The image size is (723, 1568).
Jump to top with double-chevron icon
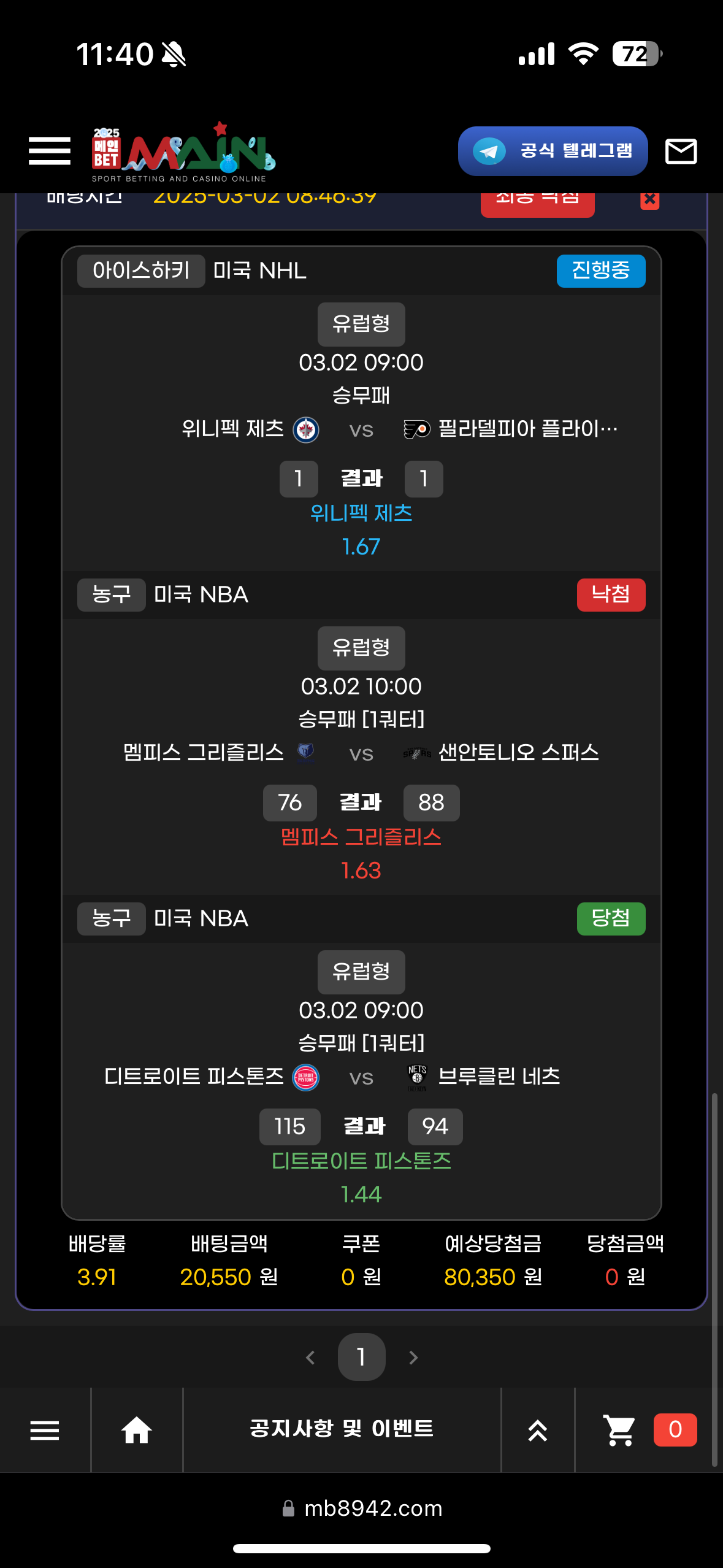tap(537, 1430)
